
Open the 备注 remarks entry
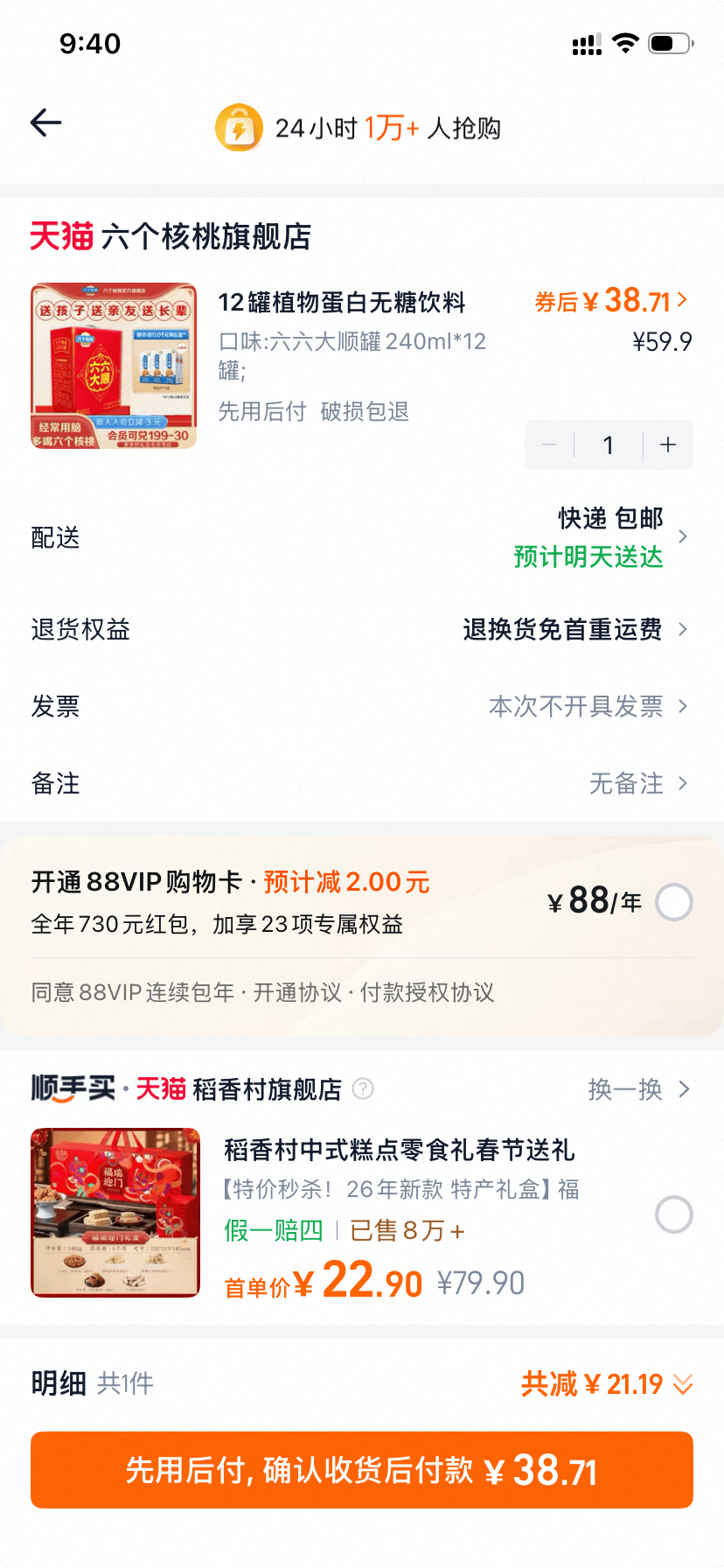click(686, 784)
